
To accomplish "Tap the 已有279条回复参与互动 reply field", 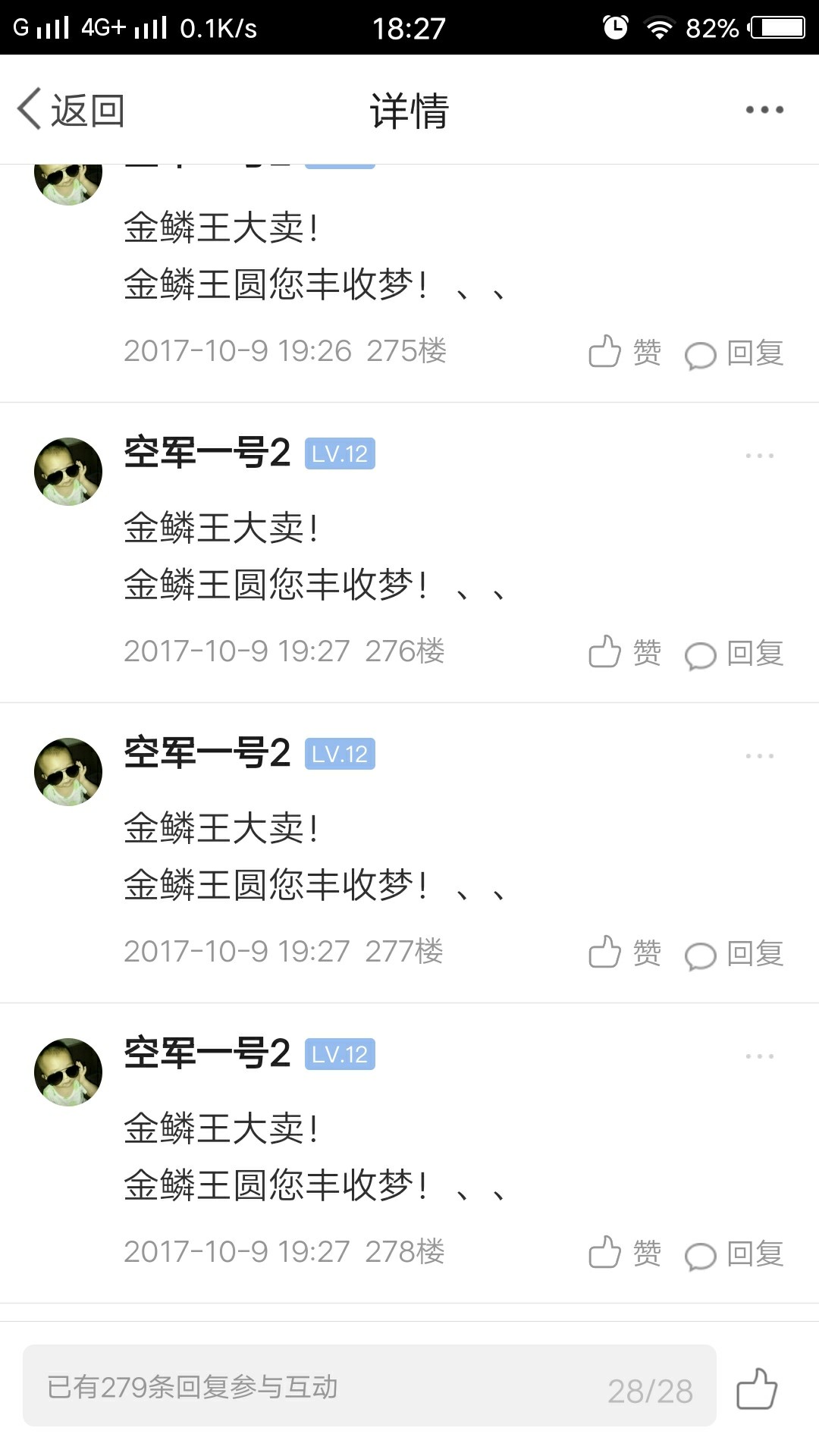I will pyautogui.click(x=303, y=1387).
